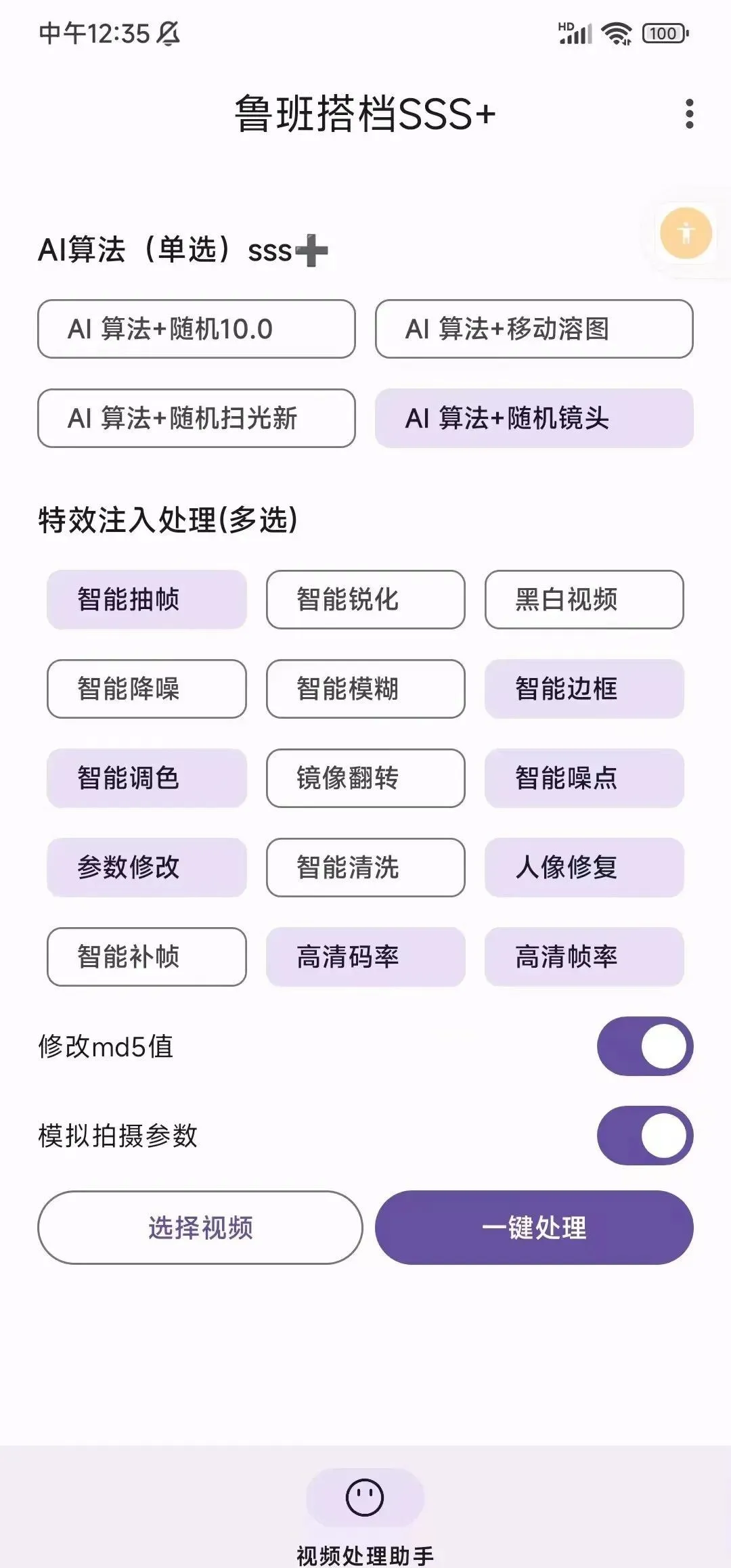This screenshot has height=1568, width=731.
Task: Start processing with 一键处理
Action: (534, 1228)
